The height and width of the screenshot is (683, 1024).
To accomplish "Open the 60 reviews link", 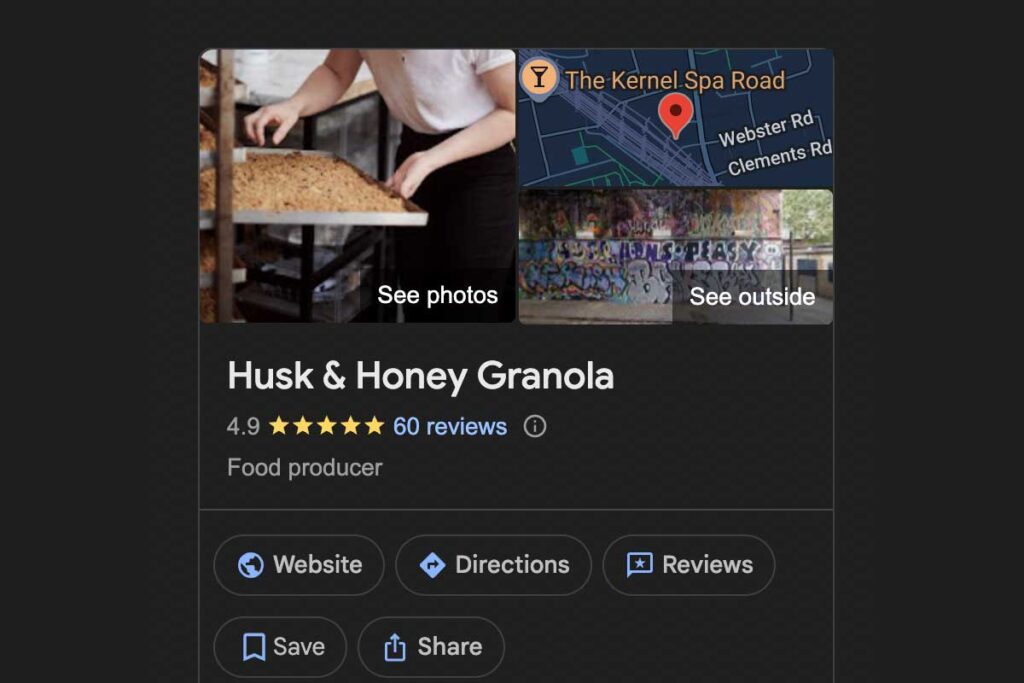I will tap(449, 427).
